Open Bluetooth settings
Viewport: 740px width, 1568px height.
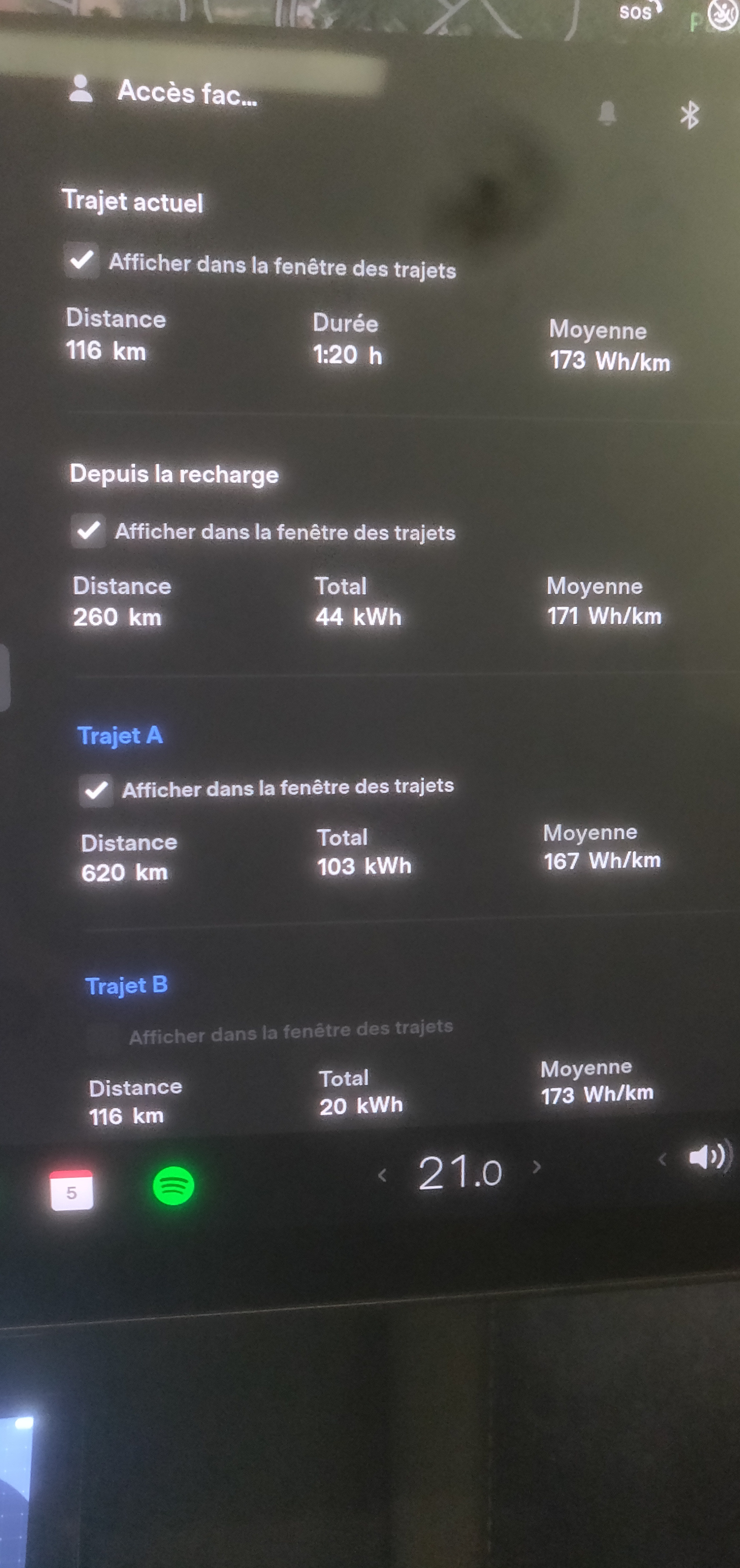689,114
